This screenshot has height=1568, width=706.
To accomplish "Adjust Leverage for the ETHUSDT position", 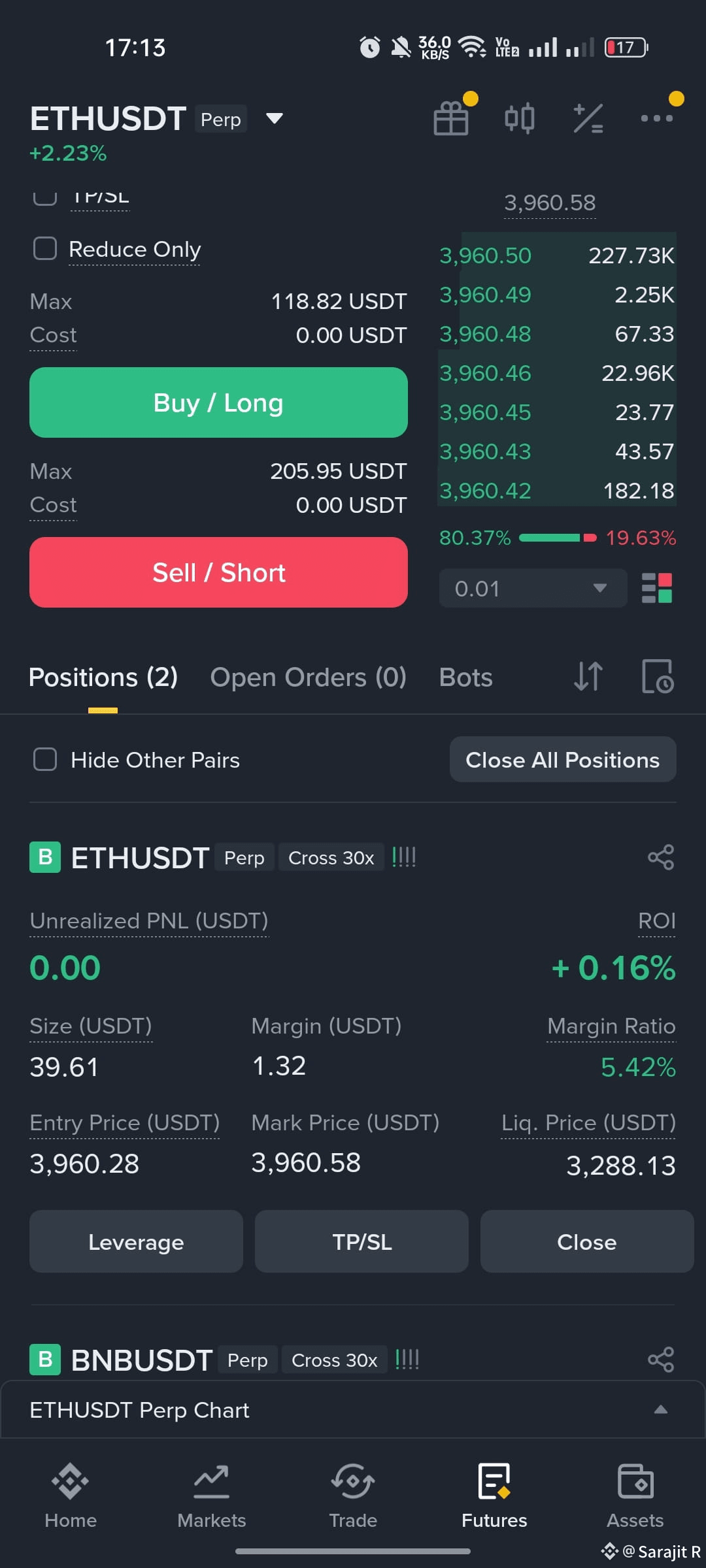I will pyautogui.click(x=136, y=1241).
